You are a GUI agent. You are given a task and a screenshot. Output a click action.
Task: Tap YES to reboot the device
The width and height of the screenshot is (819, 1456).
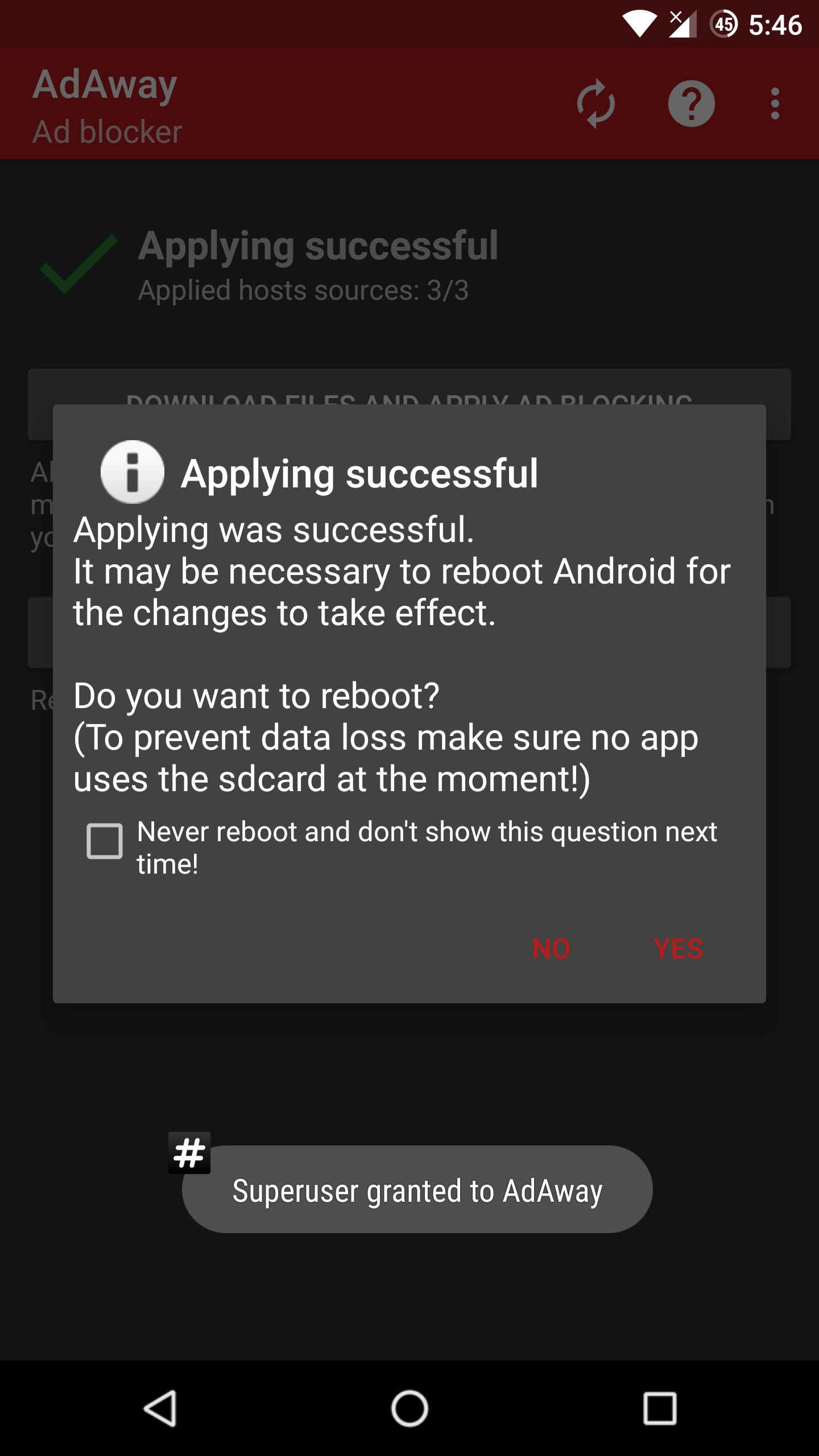[678, 949]
